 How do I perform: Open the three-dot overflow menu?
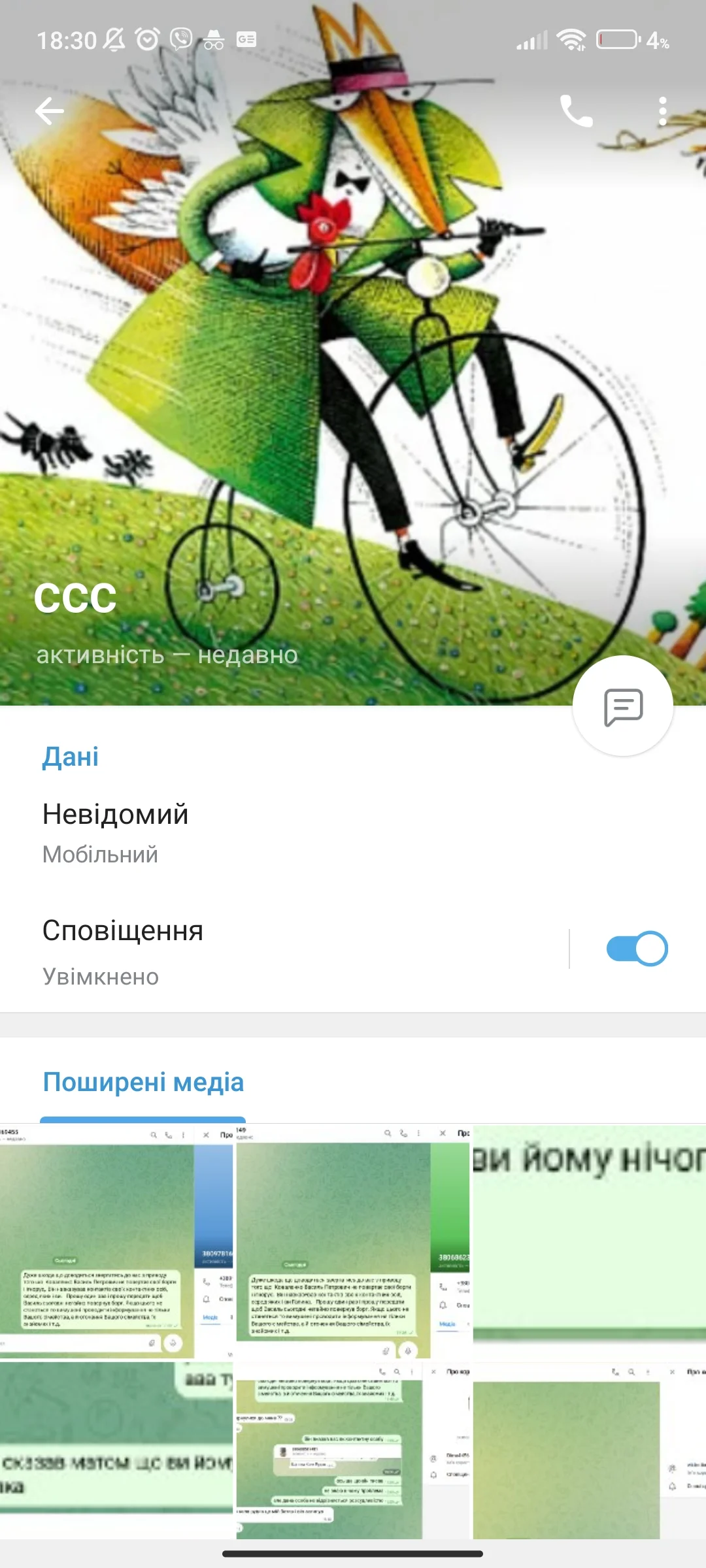click(x=662, y=111)
